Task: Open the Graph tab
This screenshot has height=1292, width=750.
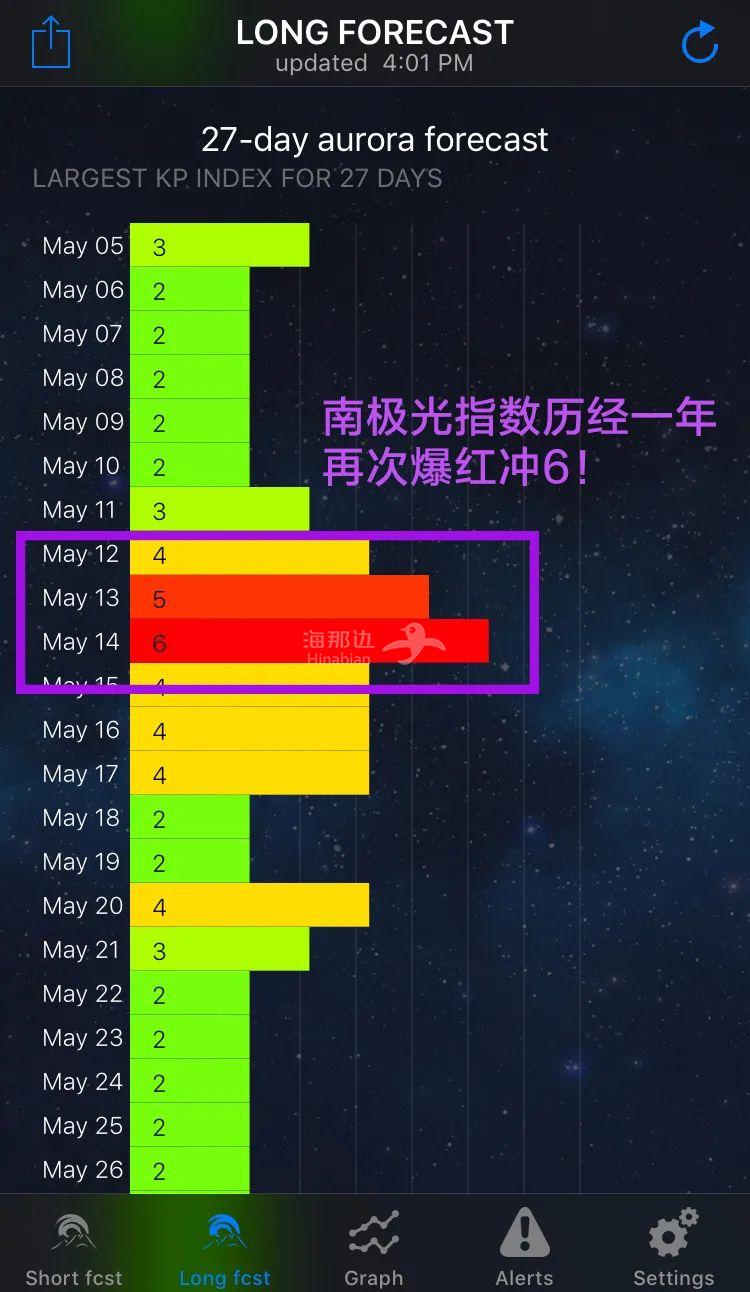Action: [374, 1247]
